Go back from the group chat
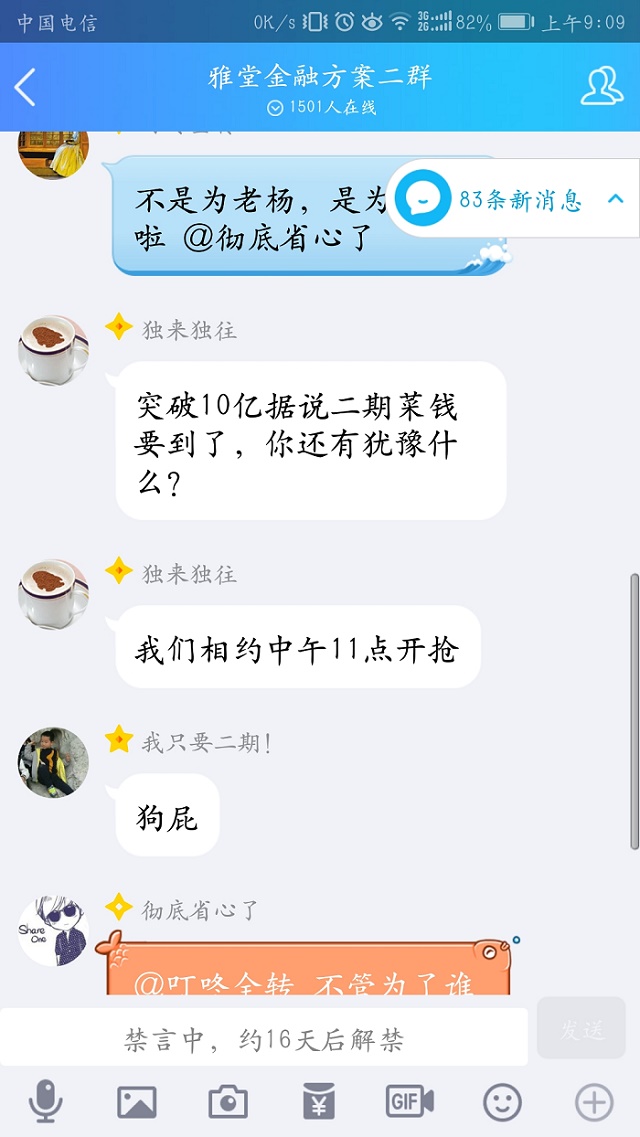 pos(26,87)
